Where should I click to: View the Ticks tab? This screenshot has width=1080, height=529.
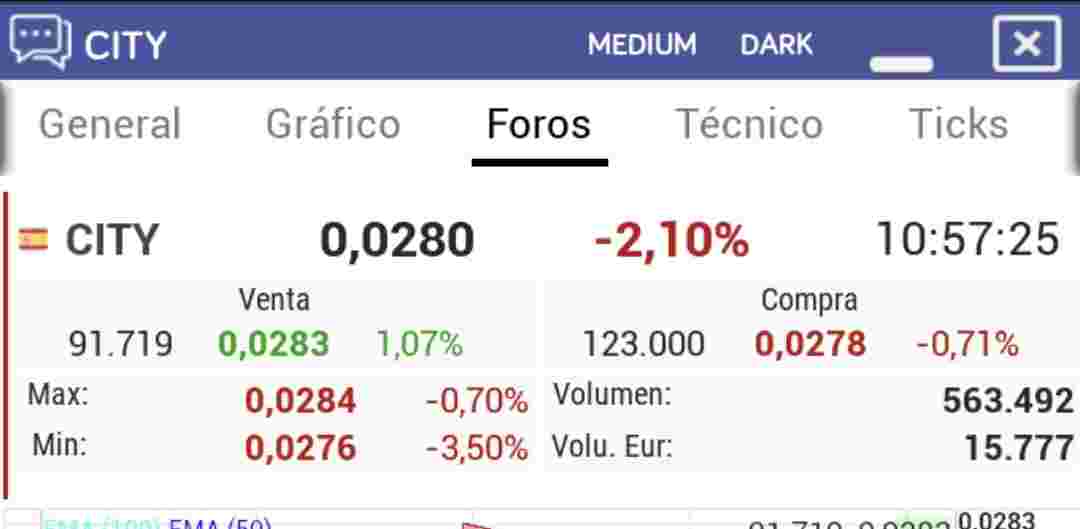click(959, 124)
